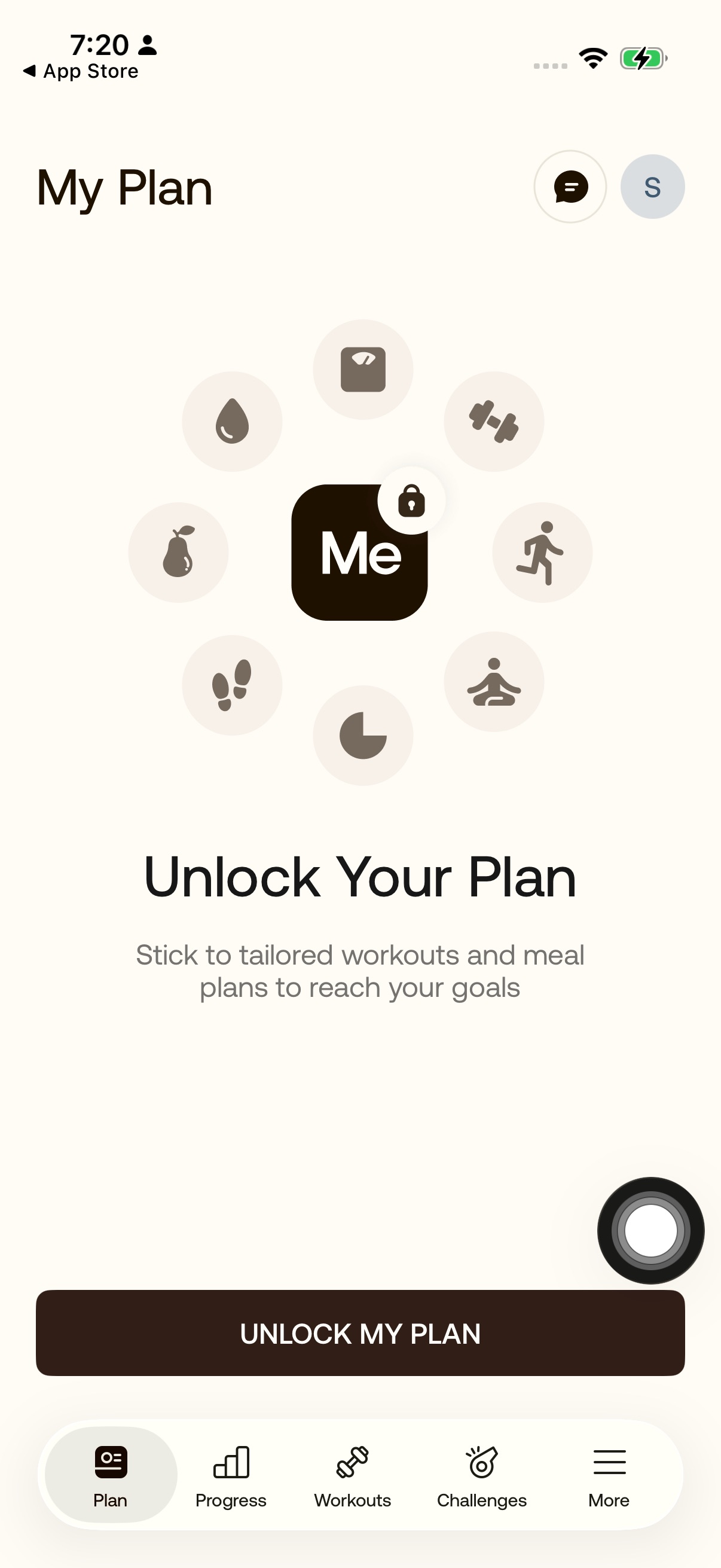
Task: Select the Plan tab
Action: tap(111, 1475)
